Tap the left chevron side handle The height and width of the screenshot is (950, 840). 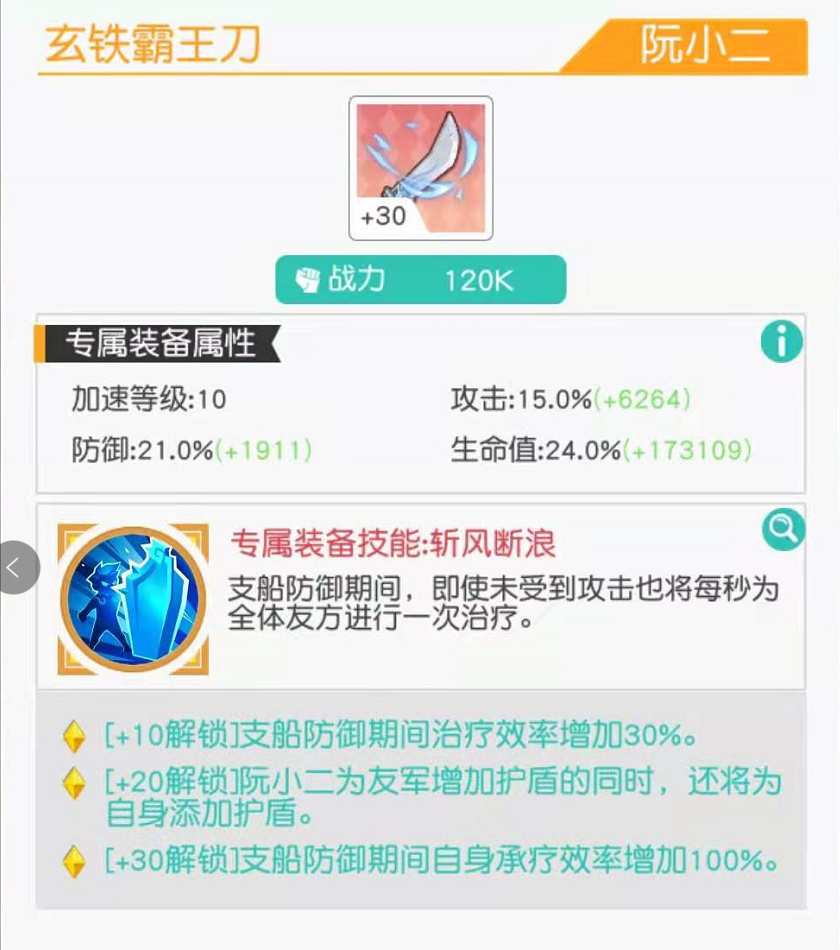pos(16,567)
